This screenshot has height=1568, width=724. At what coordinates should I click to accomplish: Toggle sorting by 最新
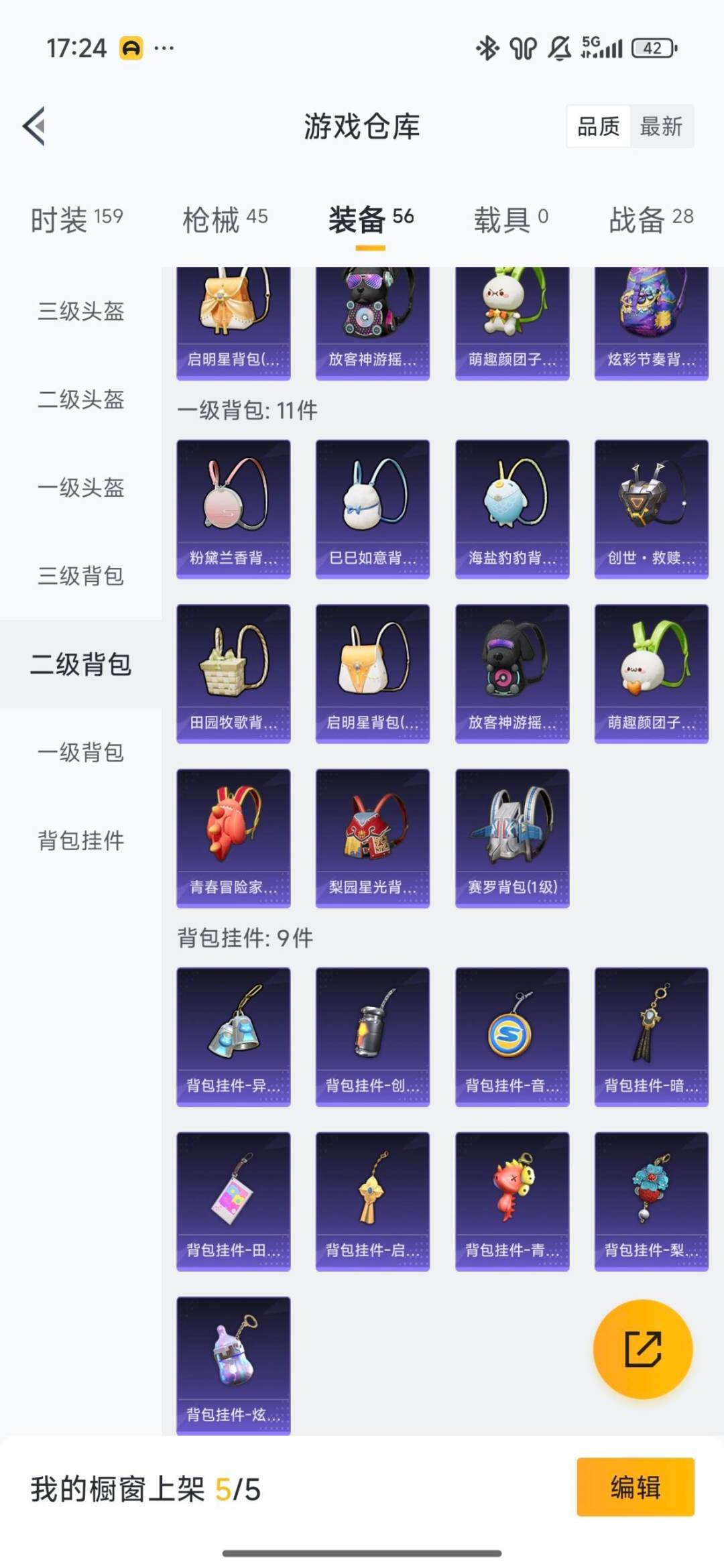660,127
